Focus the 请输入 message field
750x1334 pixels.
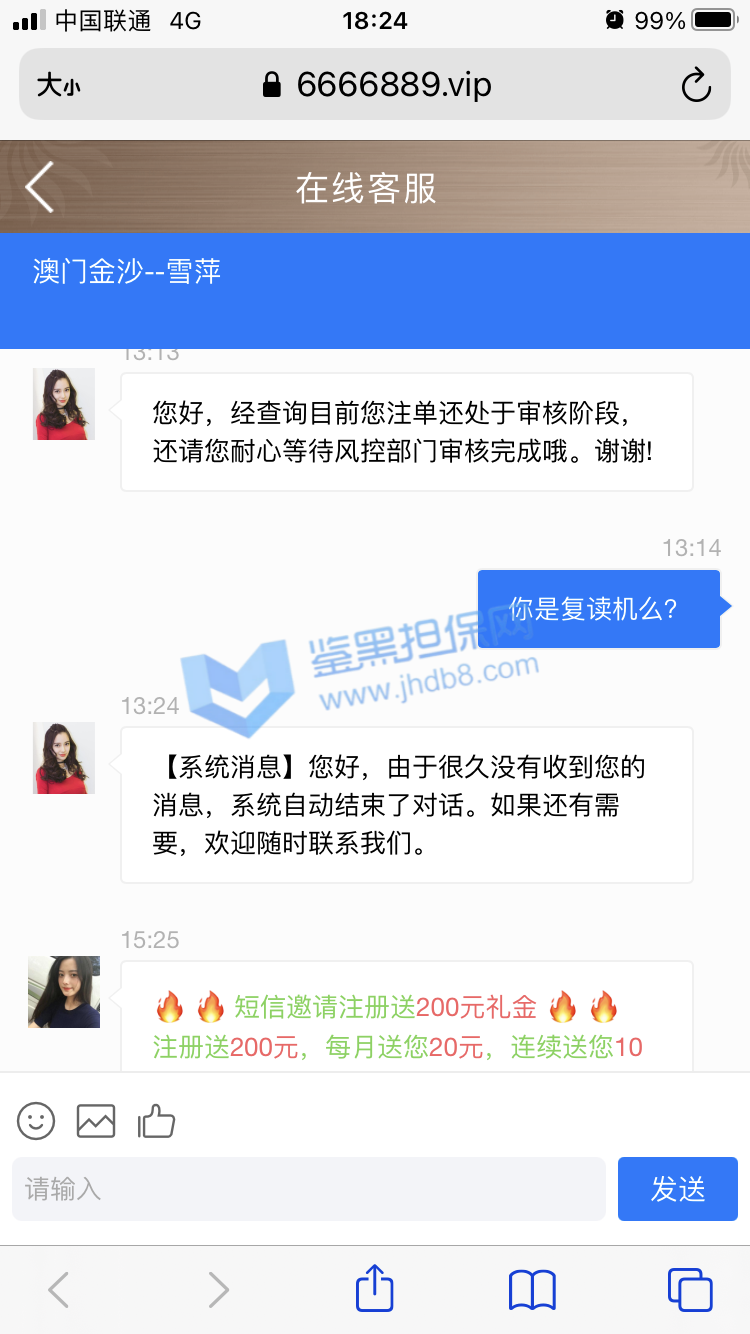[x=308, y=1189]
